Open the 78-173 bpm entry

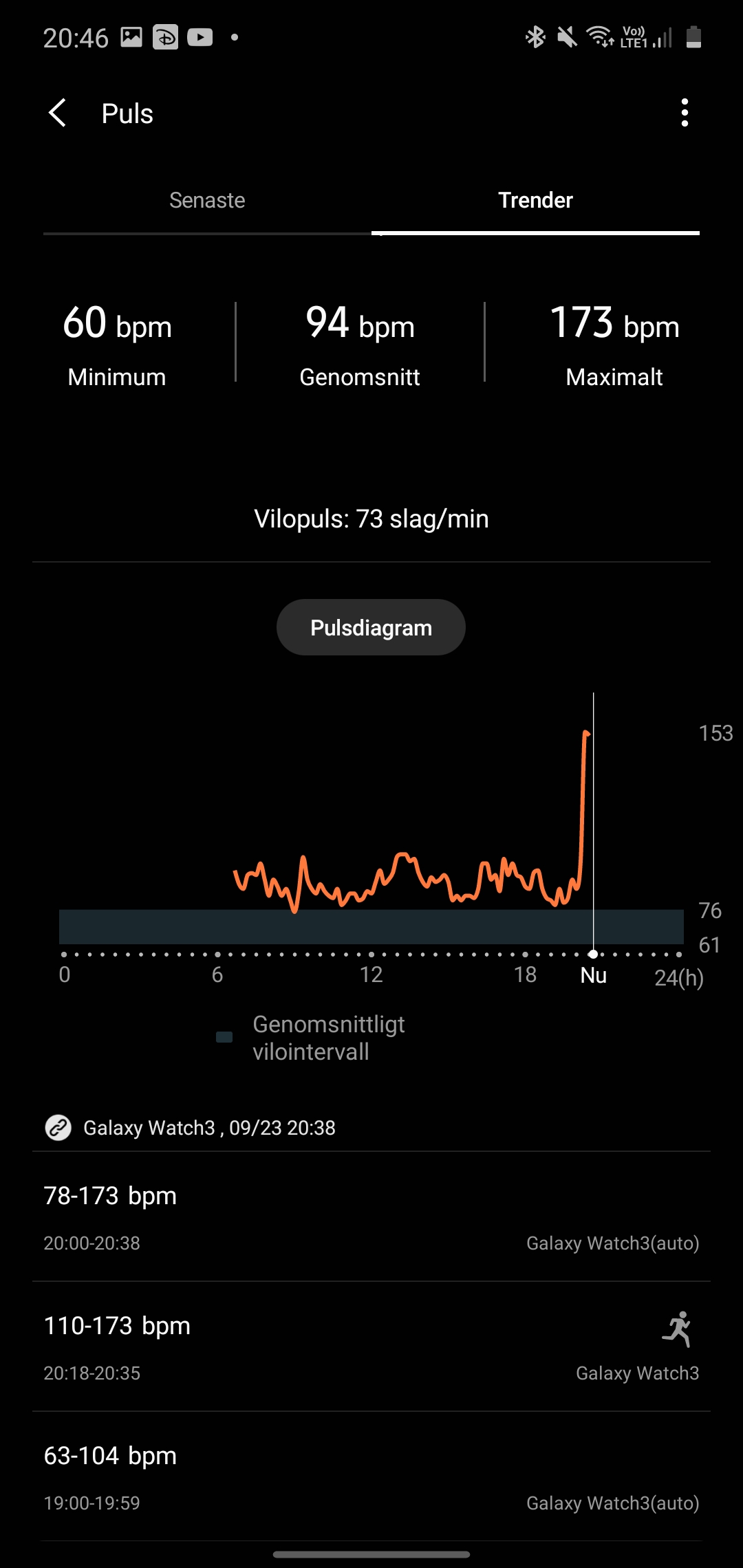[371, 1216]
